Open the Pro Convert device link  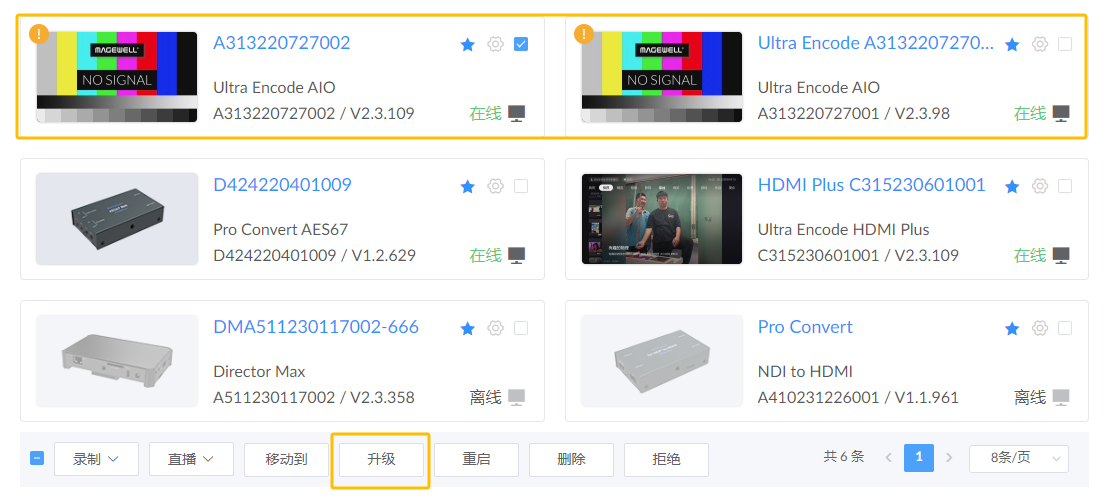tap(805, 327)
